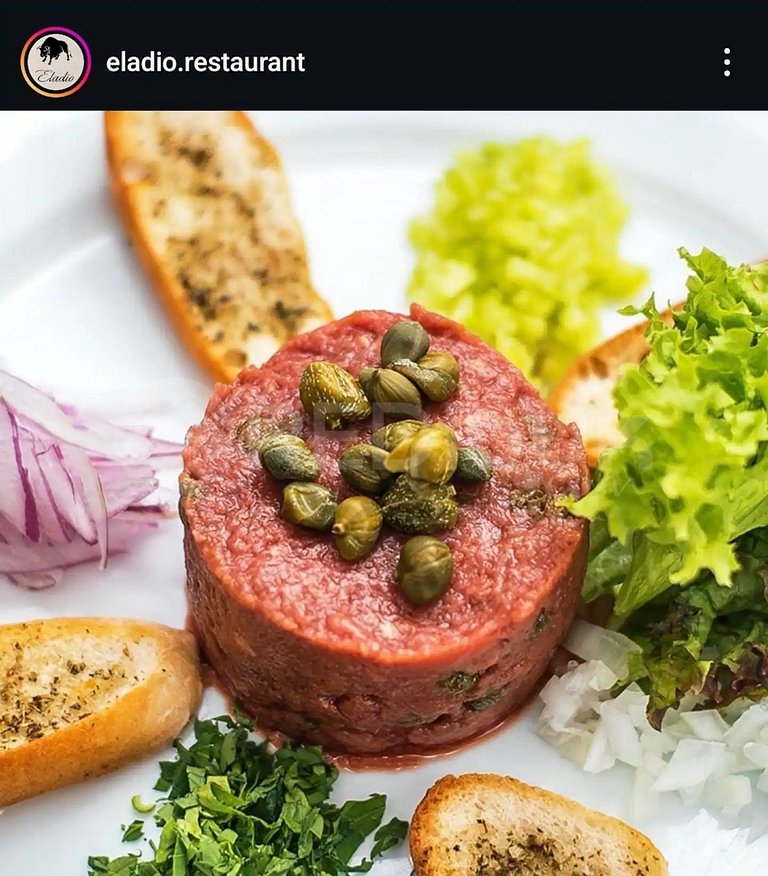This screenshot has height=876, width=768.
Task: Tap the eladio.restaurant username
Action: (x=205, y=62)
